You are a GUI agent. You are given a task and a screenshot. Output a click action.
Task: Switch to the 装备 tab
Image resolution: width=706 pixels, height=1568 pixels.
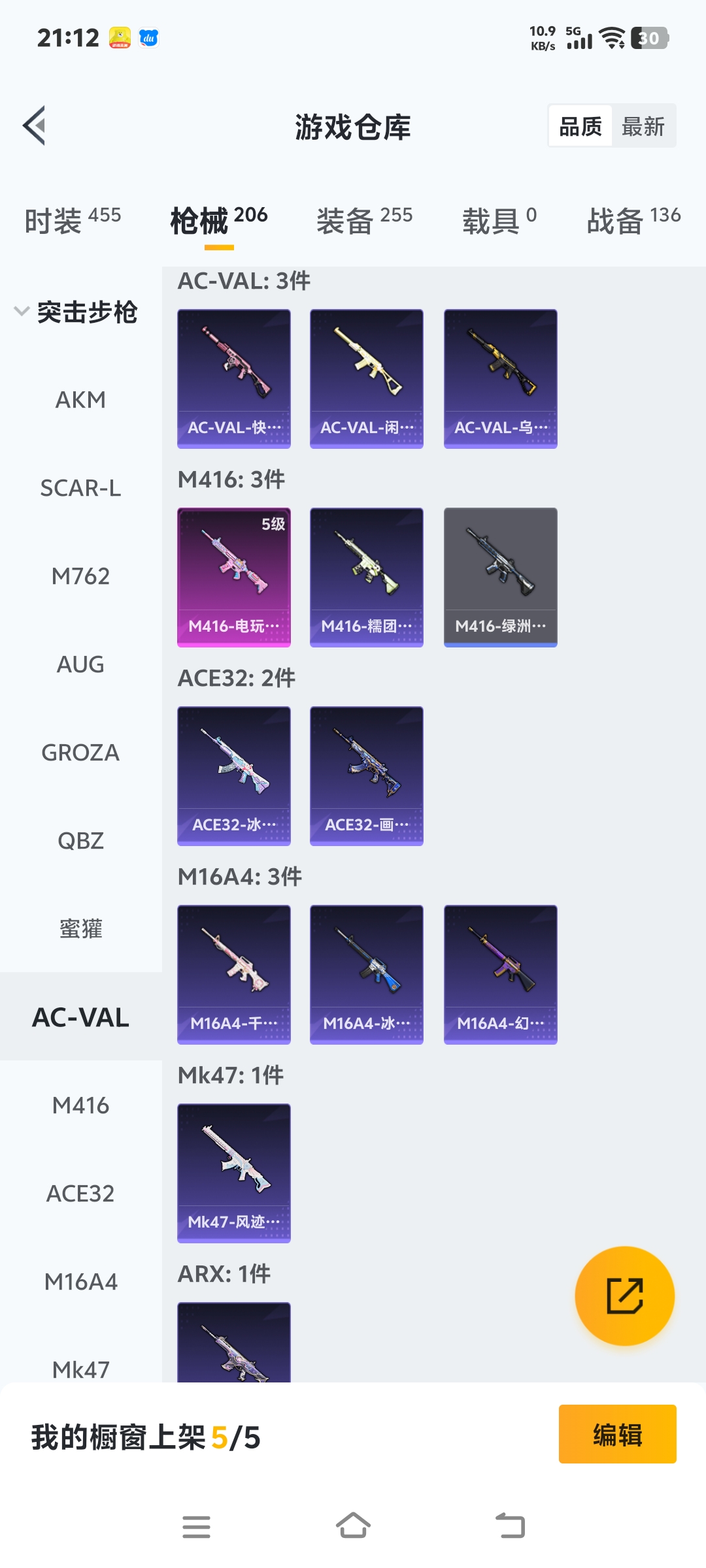(364, 220)
